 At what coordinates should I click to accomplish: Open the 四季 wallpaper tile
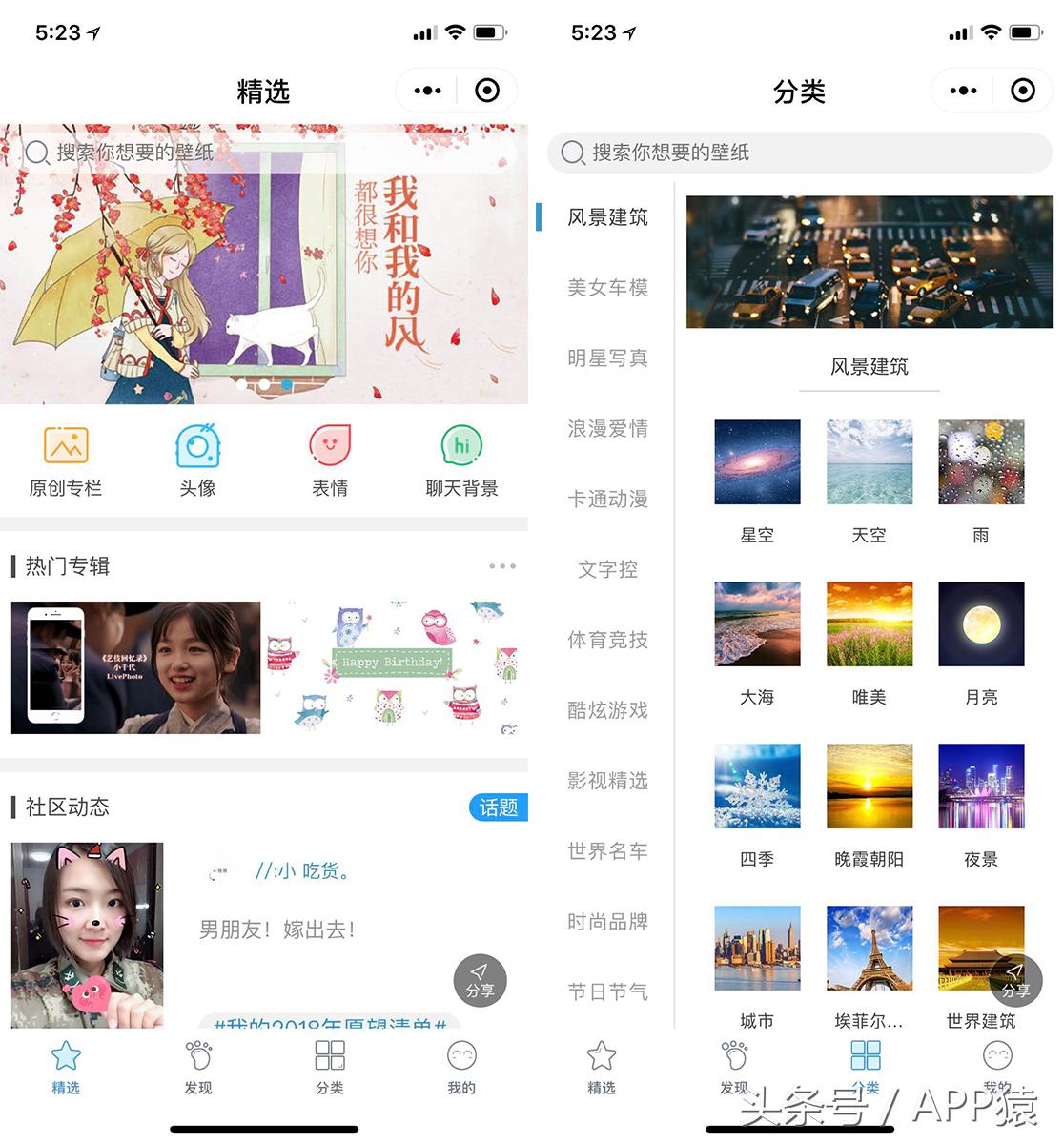tap(757, 787)
